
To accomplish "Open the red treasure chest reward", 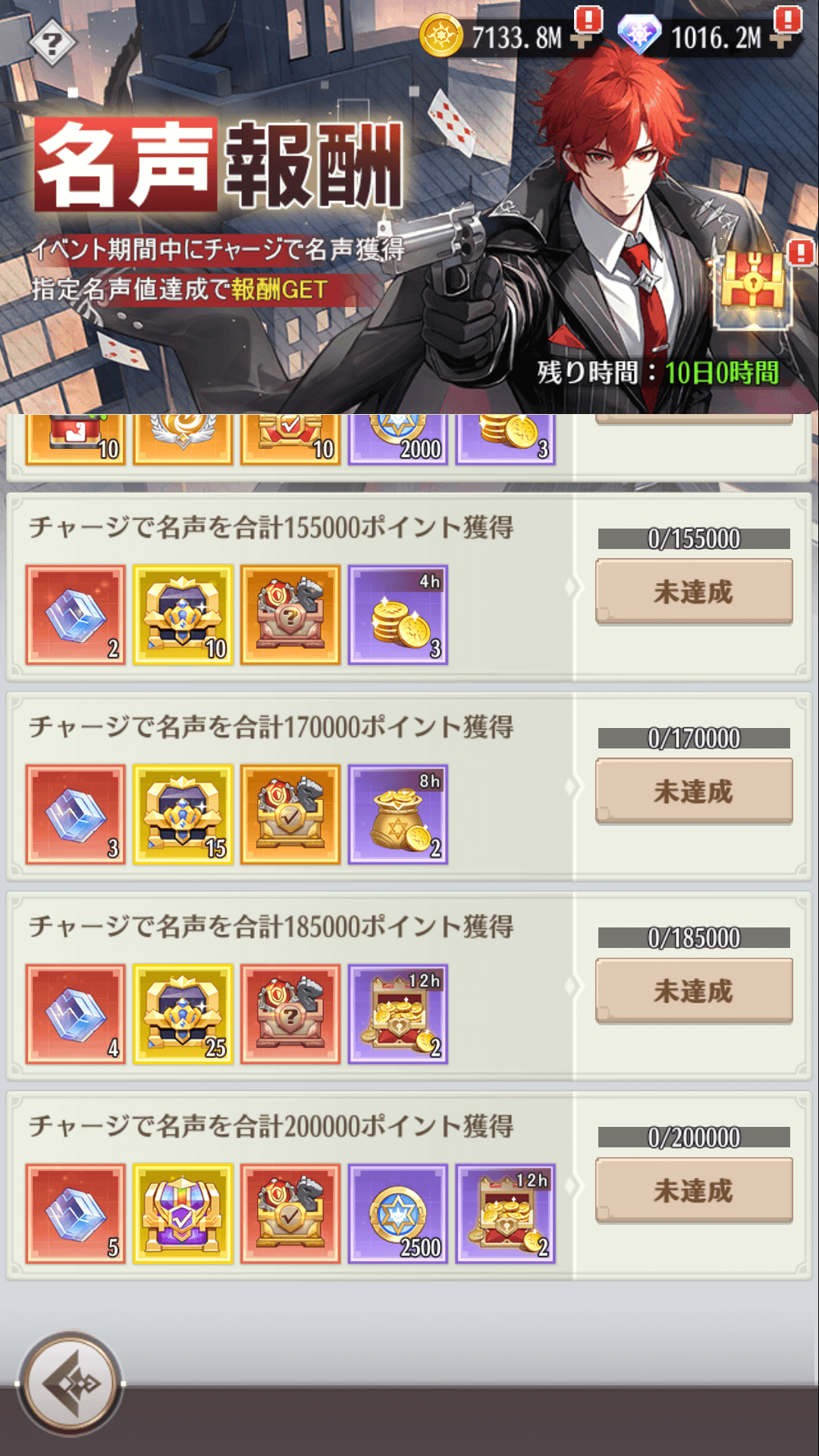I will pyautogui.click(x=752, y=288).
